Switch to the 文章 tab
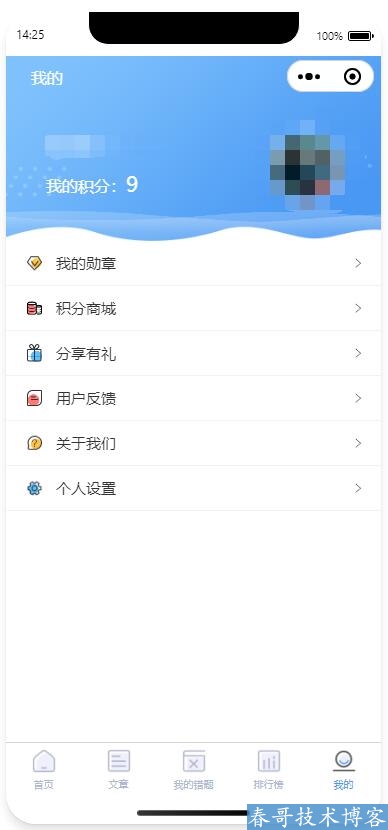This screenshot has width=388, height=830. 119,770
